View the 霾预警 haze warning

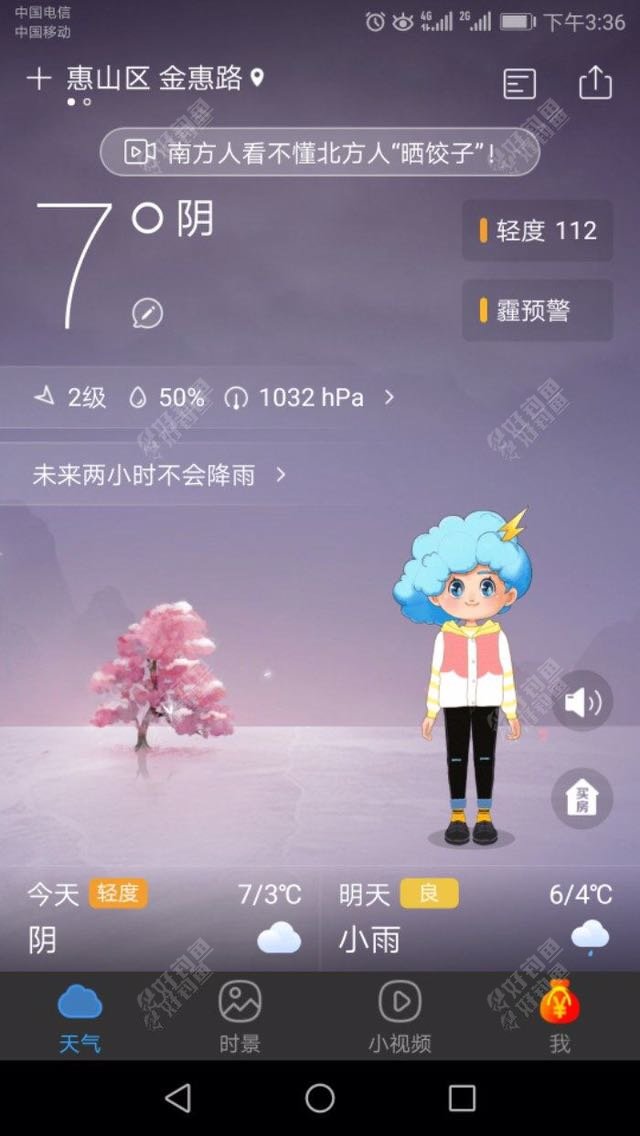click(538, 310)
